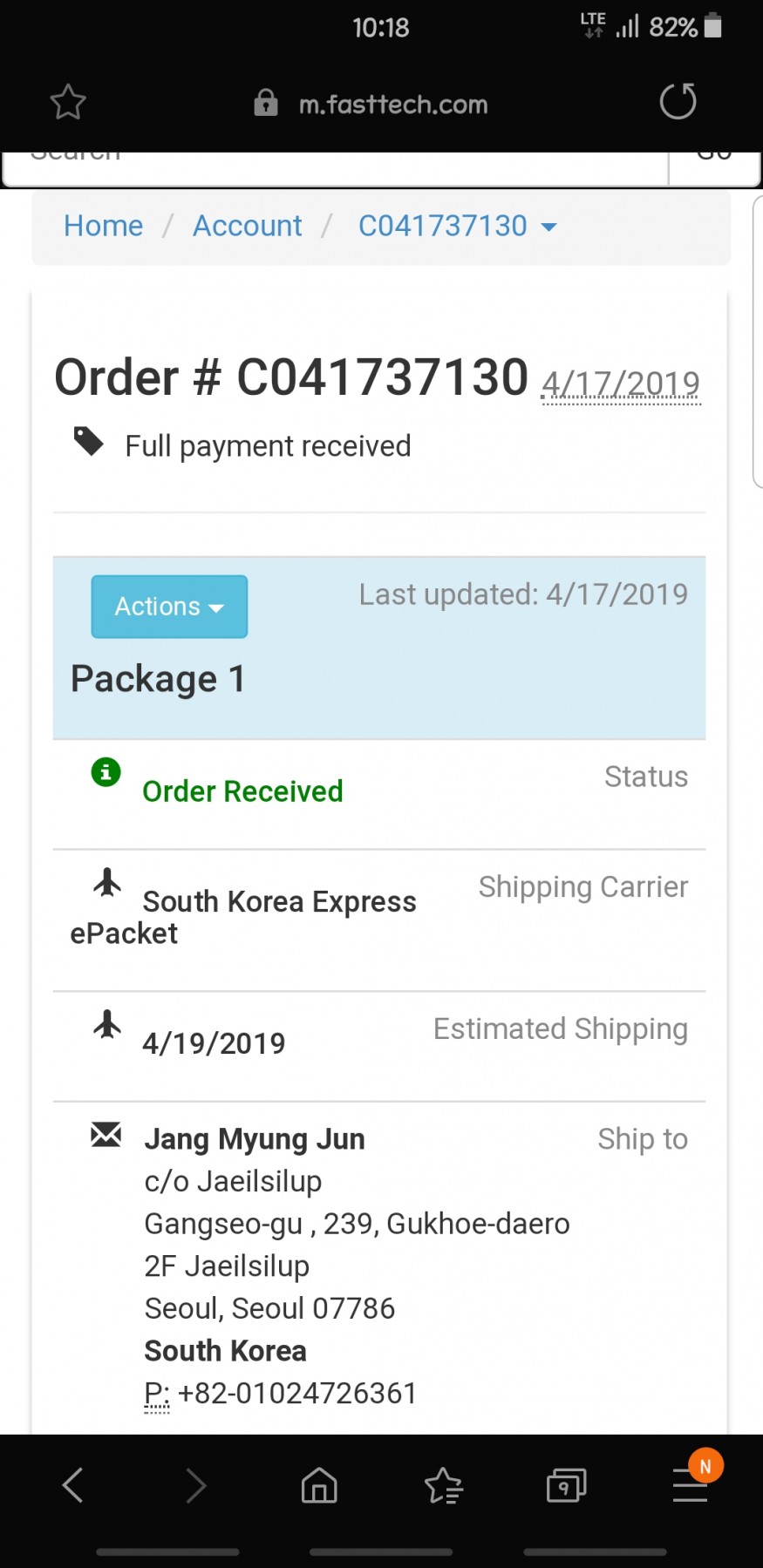Open the browser home page
The width and height of the screenshot is (763, 1568).
pos(319,1485)
